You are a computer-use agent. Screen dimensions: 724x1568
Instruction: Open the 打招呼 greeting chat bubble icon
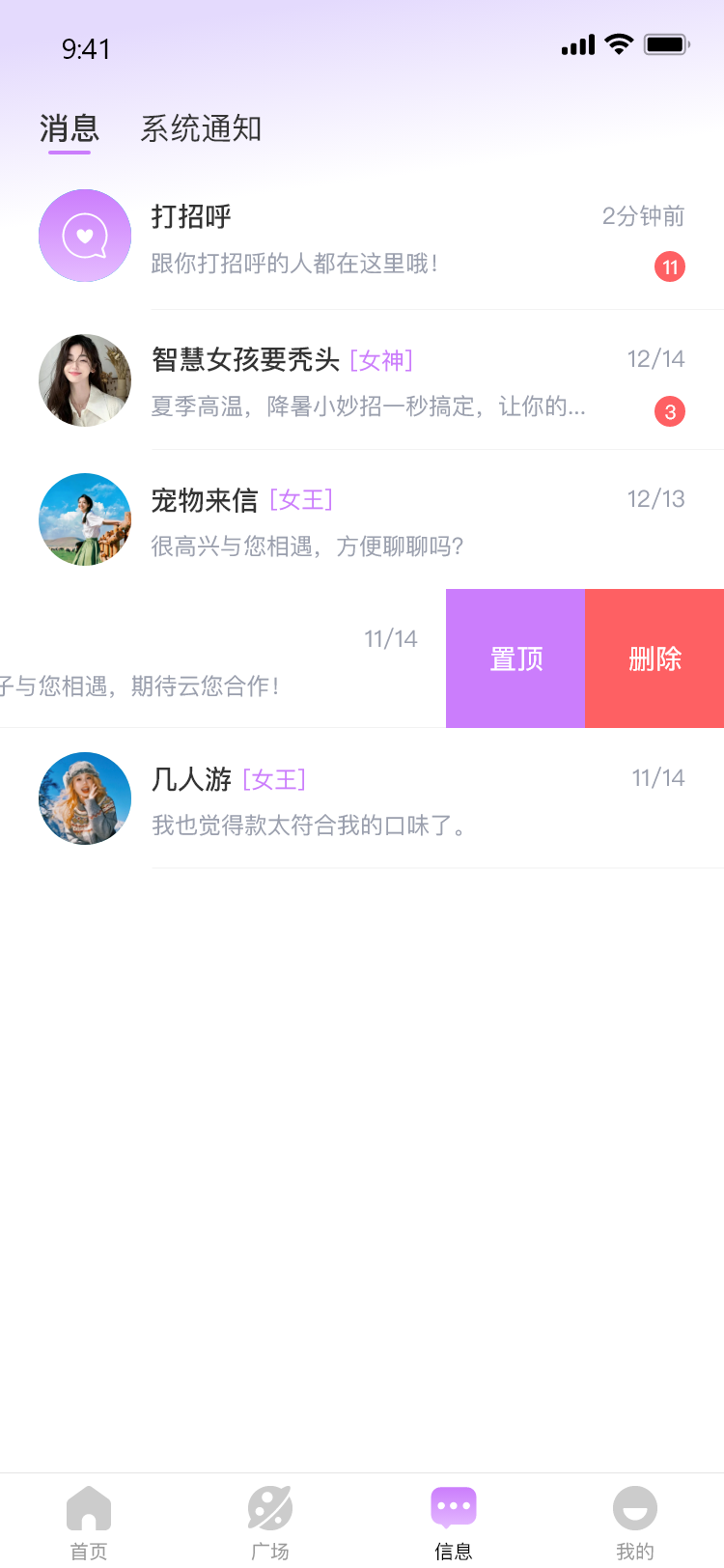84,235
